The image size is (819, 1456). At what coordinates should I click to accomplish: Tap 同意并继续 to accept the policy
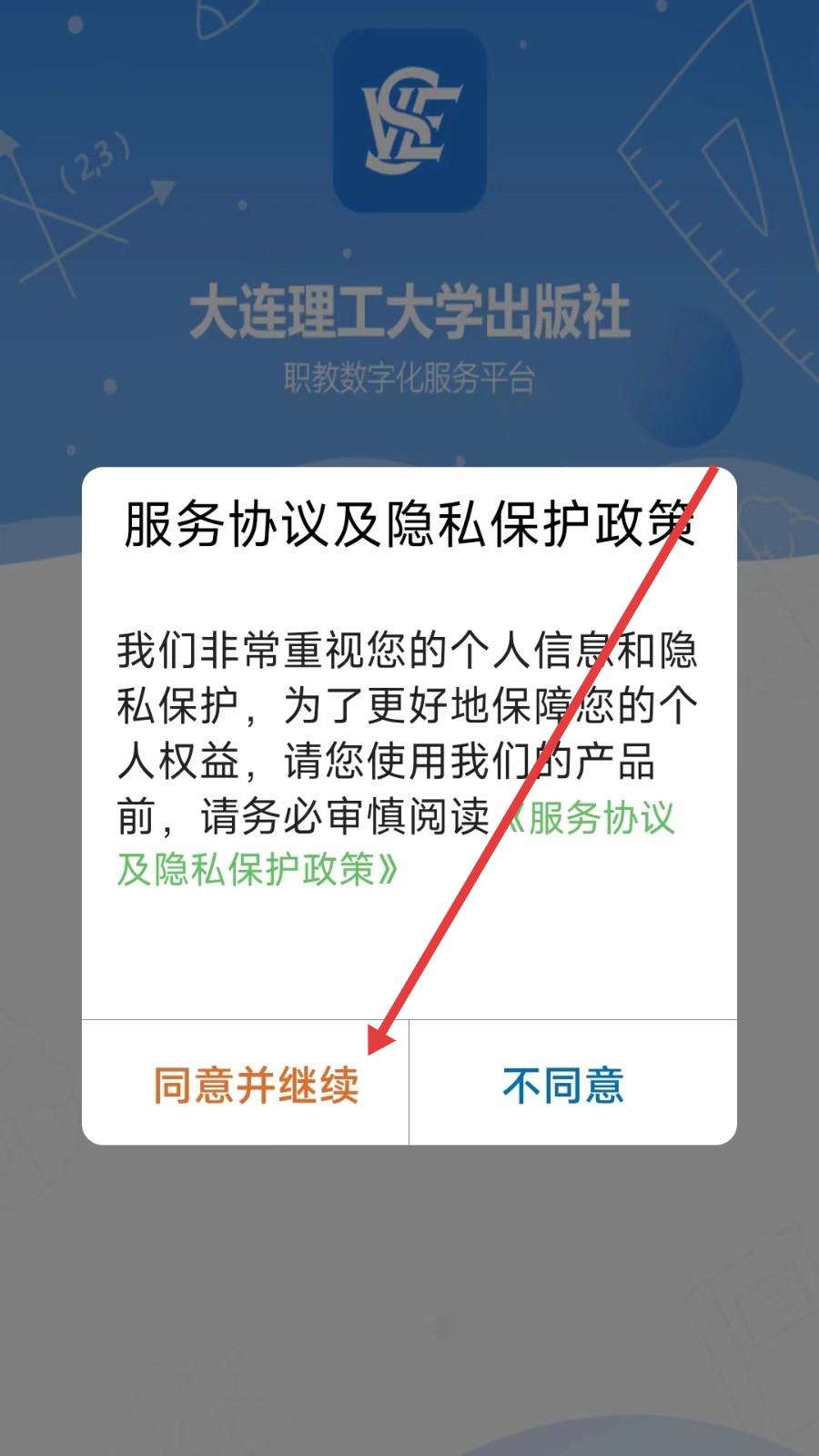[x=255, y=1085]
